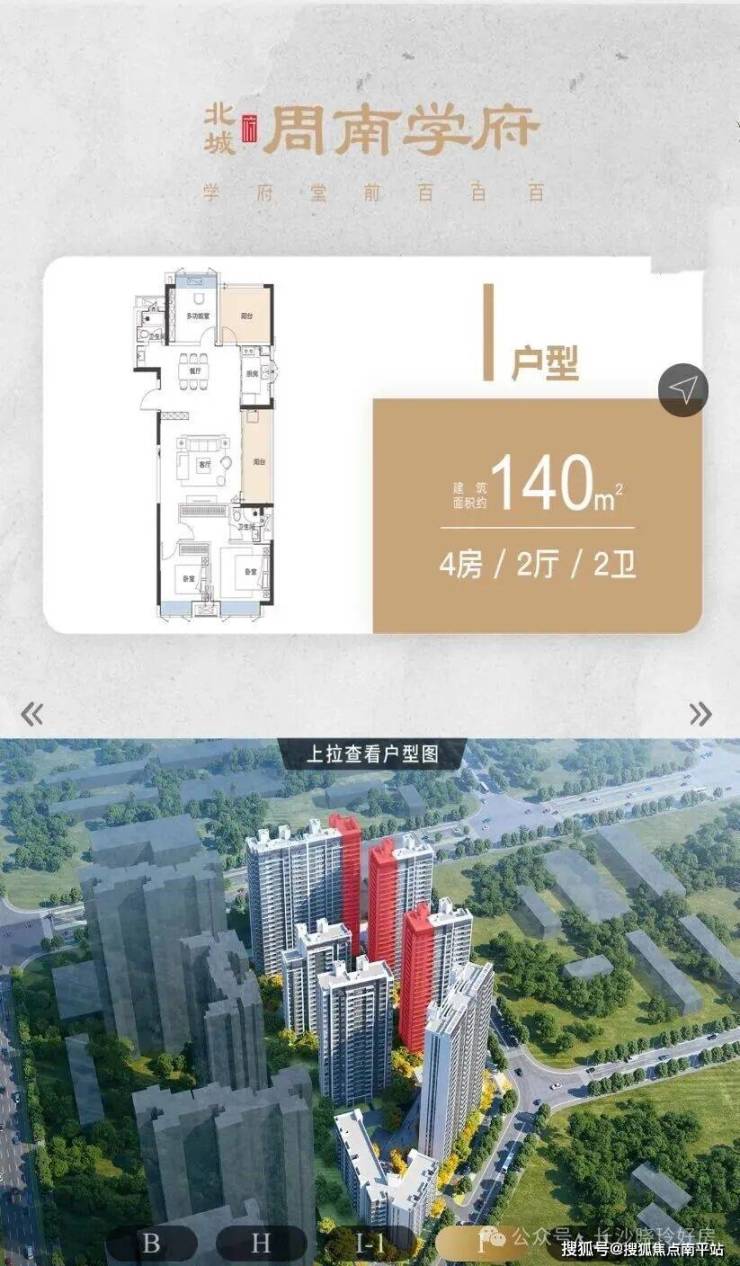The height and width of the screenshot is (1266, 740).
Task: Select the B unit type tab
Action: (152, 1243)
